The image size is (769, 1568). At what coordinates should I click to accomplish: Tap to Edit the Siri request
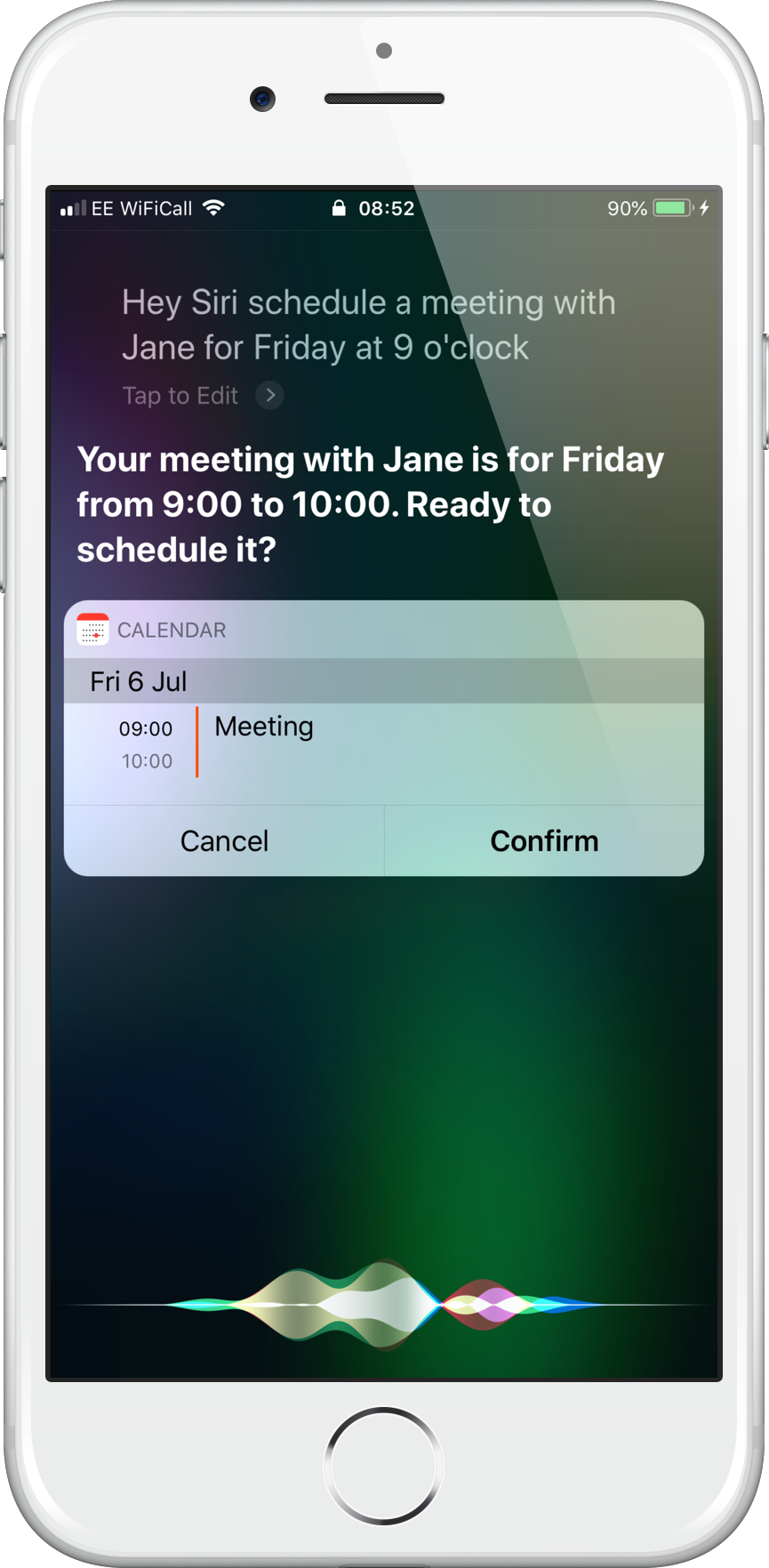tap(202, 395)
